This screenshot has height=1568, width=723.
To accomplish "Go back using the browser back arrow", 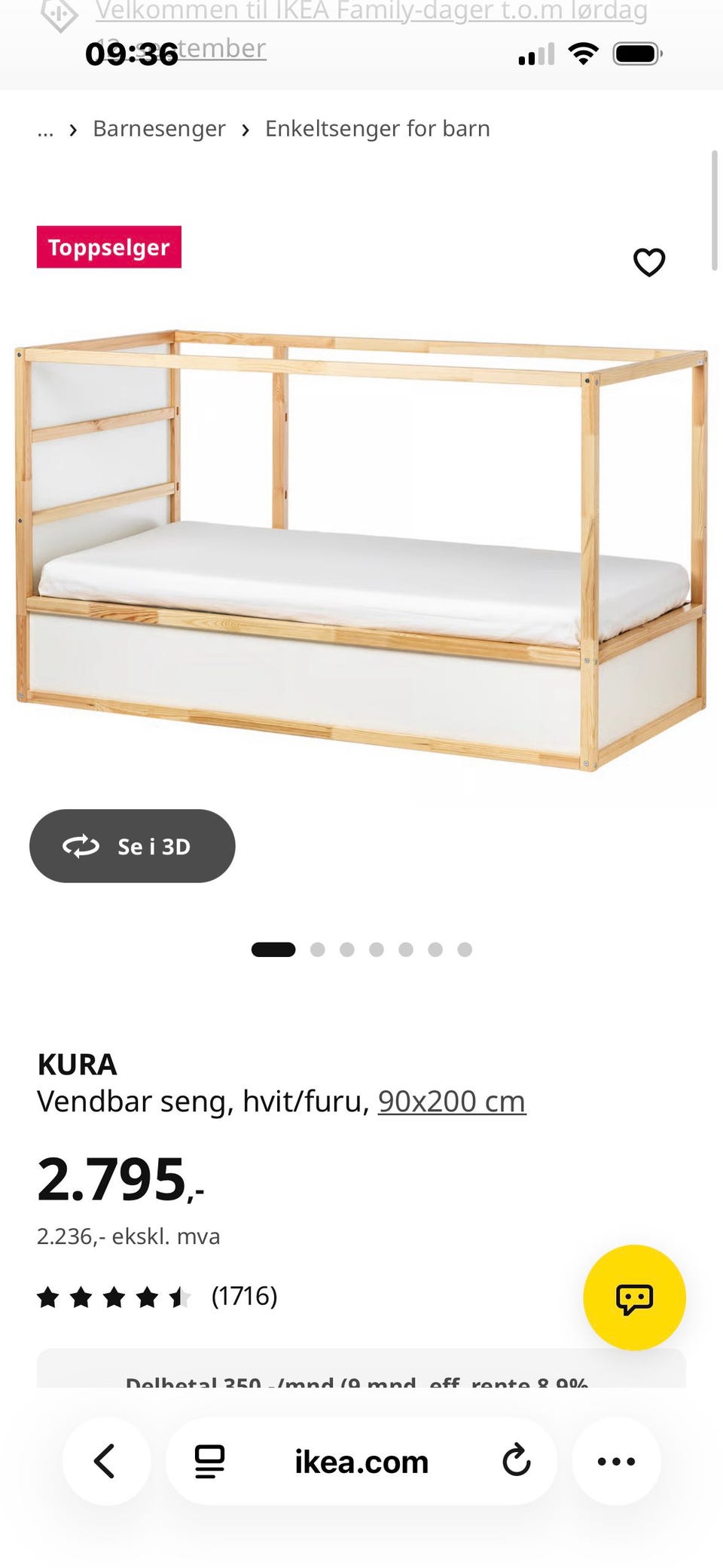I will tap(105, 1461).
